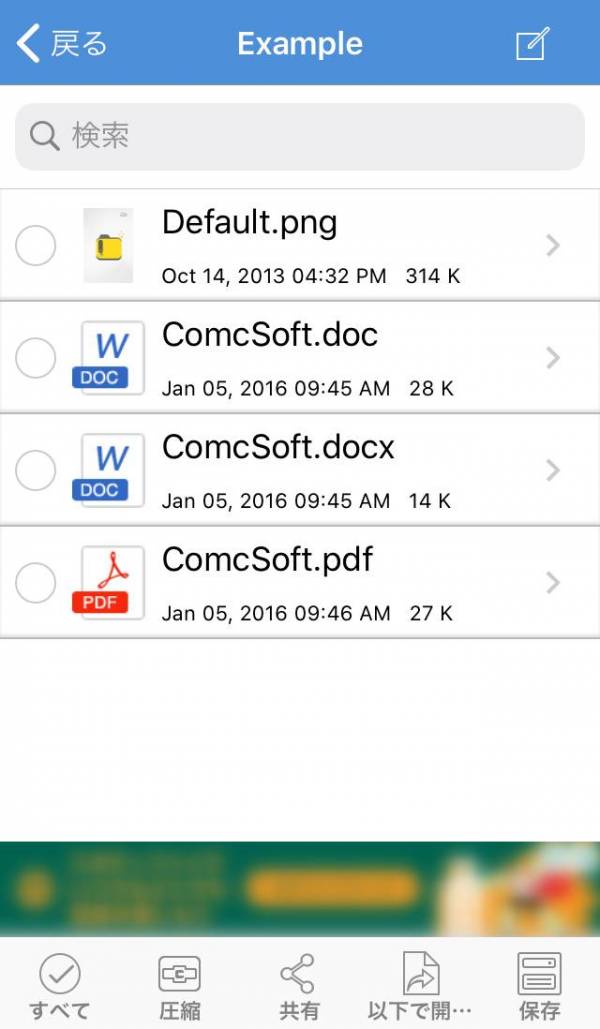Open the Default.png file row
The image size is (600, 1029).
click(300, 245)
